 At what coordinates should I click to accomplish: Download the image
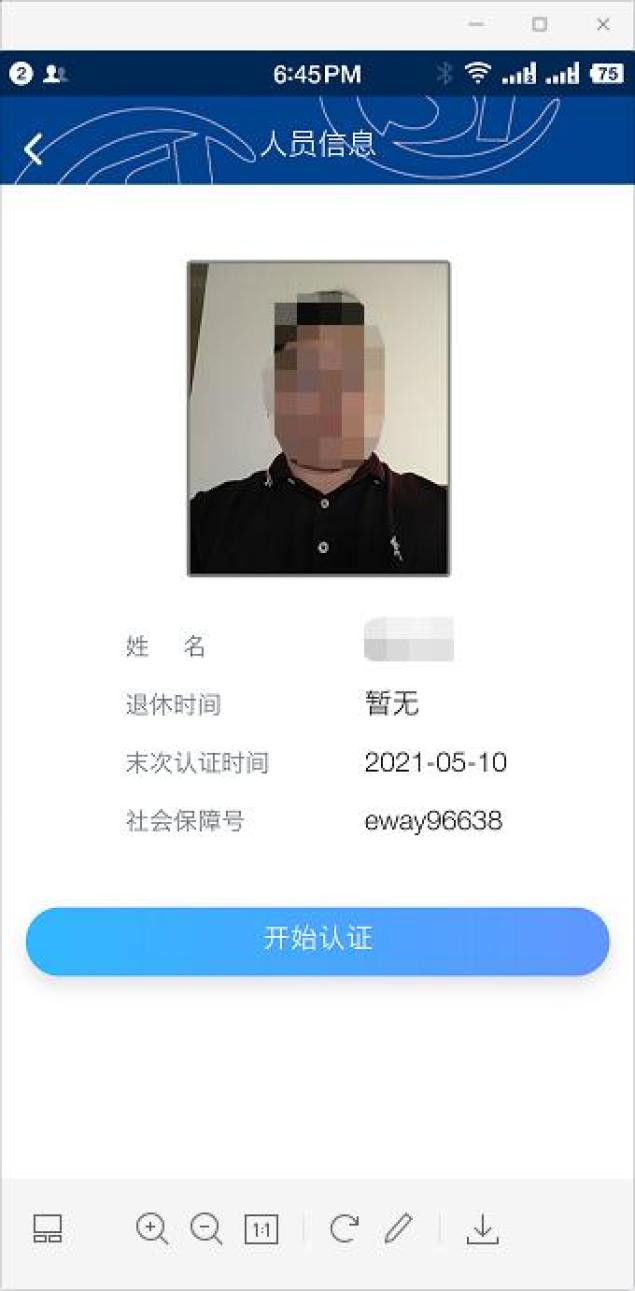click(x=482, y=1229)
